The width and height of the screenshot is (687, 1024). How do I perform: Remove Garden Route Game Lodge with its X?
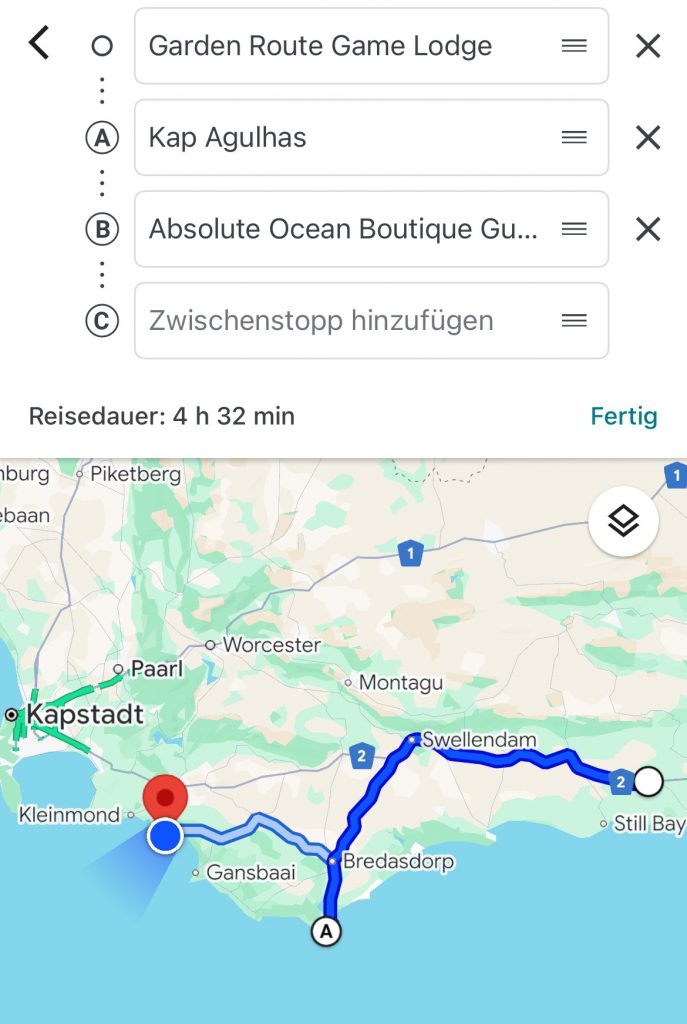coord(648,46)
